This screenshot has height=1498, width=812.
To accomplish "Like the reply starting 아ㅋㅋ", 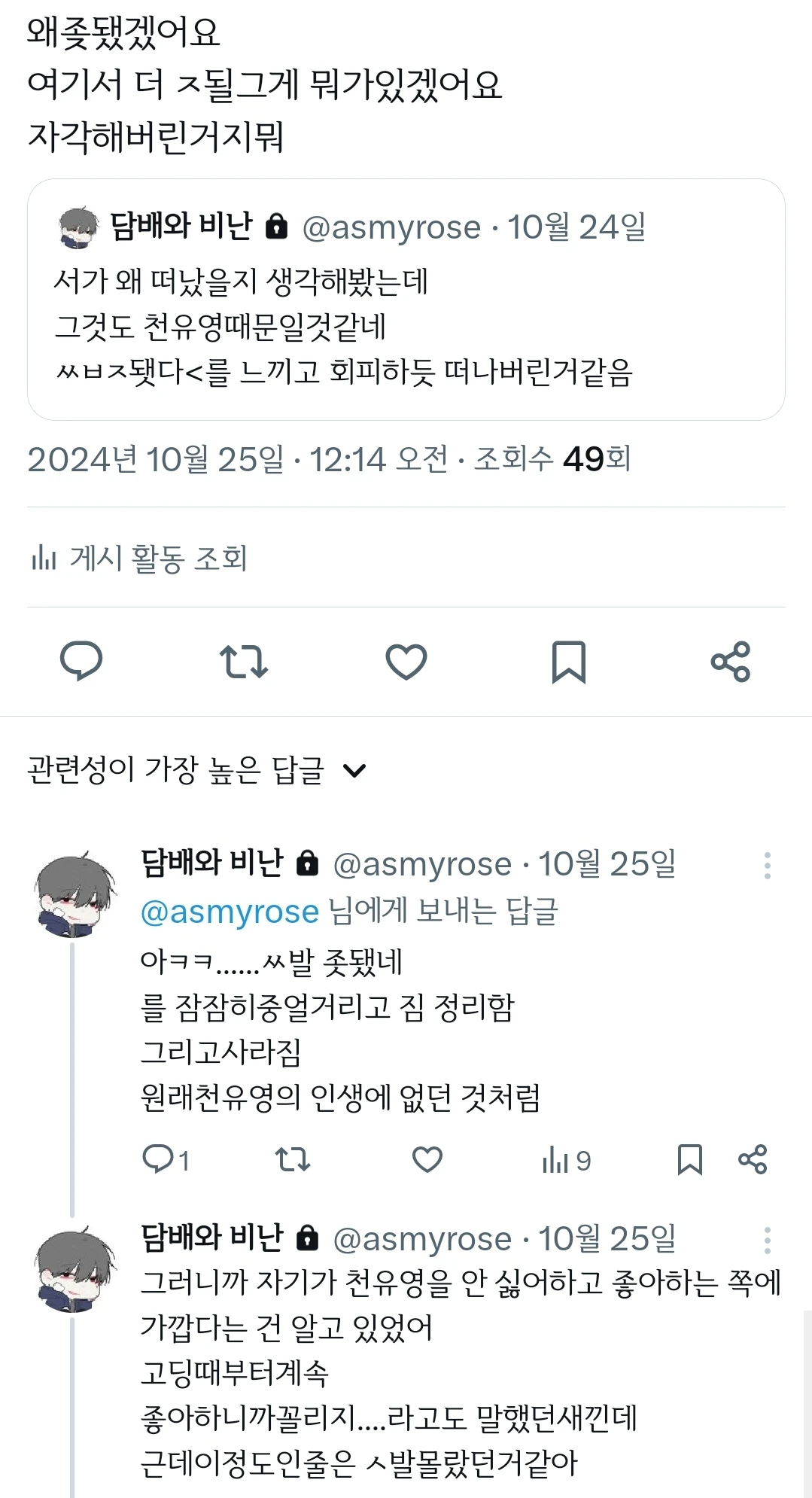I will (427, 1160).
